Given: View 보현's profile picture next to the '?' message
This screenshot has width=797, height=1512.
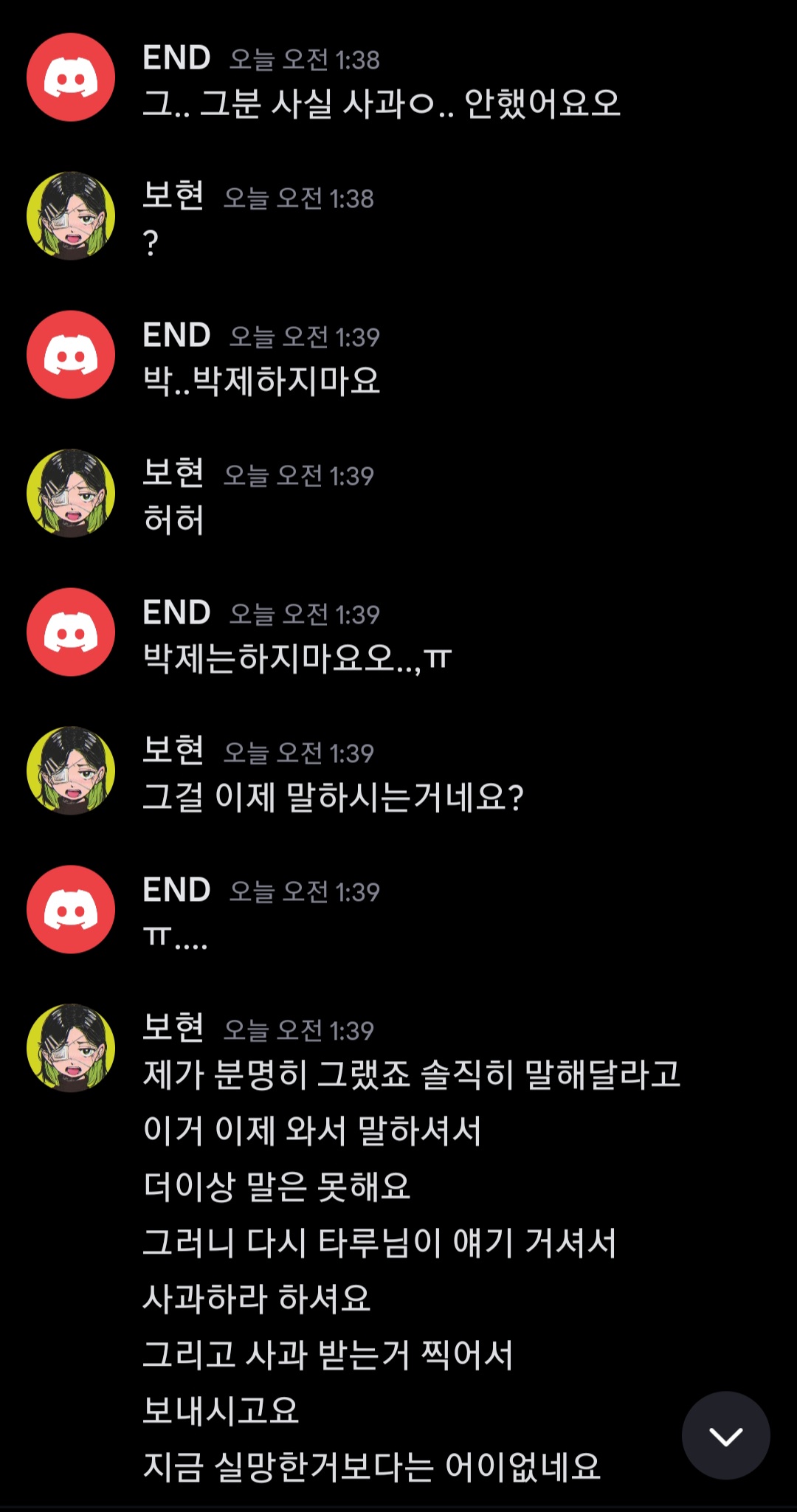Looking at the screenshot, I should click(71, 216).
